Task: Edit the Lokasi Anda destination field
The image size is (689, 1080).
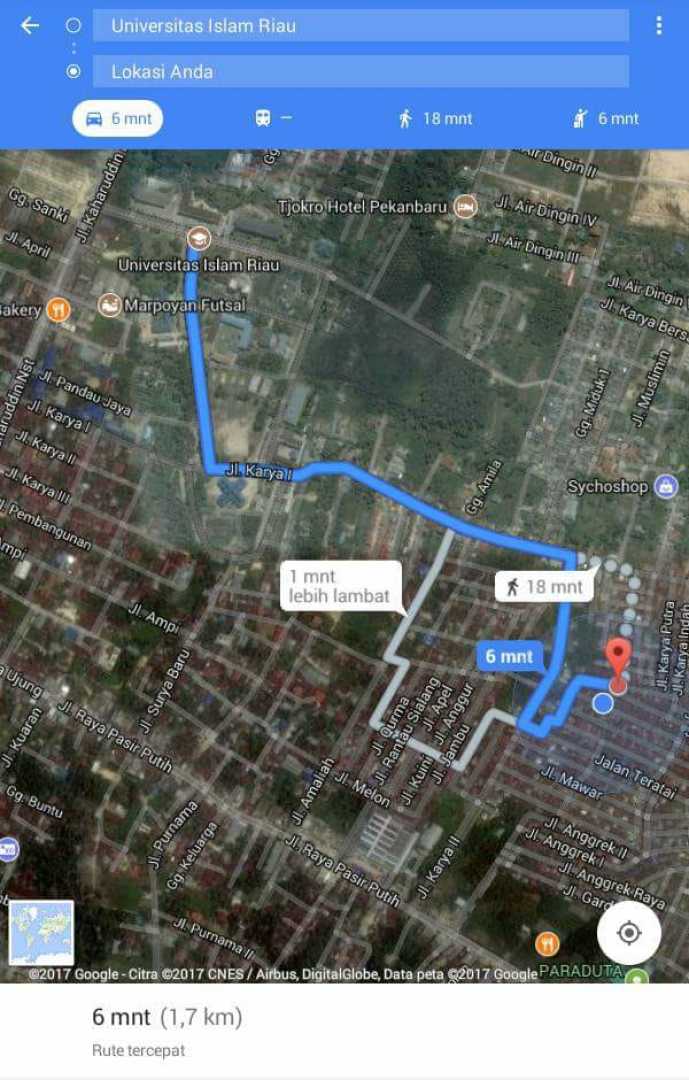Action: 360,71
